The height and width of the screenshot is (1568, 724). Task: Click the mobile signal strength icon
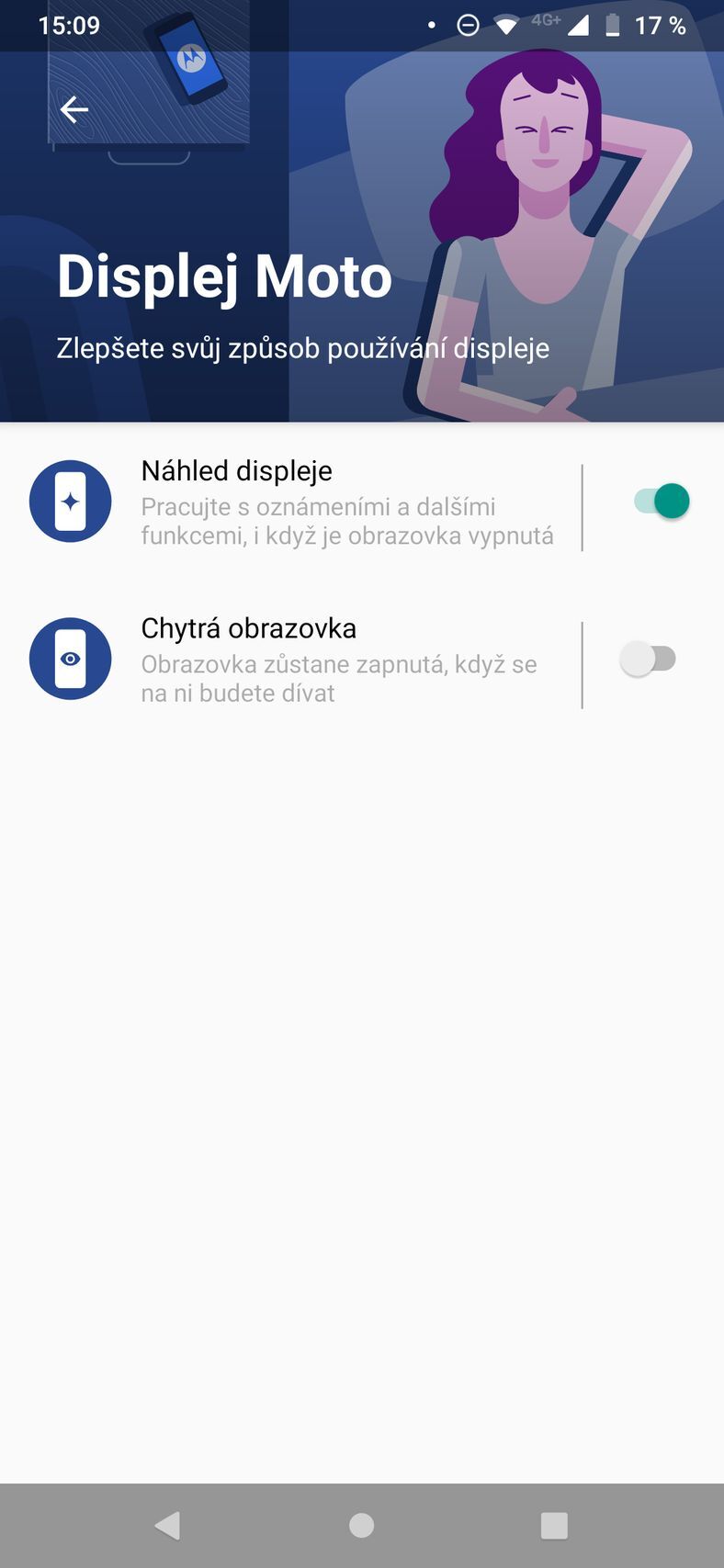coord(579,26)
